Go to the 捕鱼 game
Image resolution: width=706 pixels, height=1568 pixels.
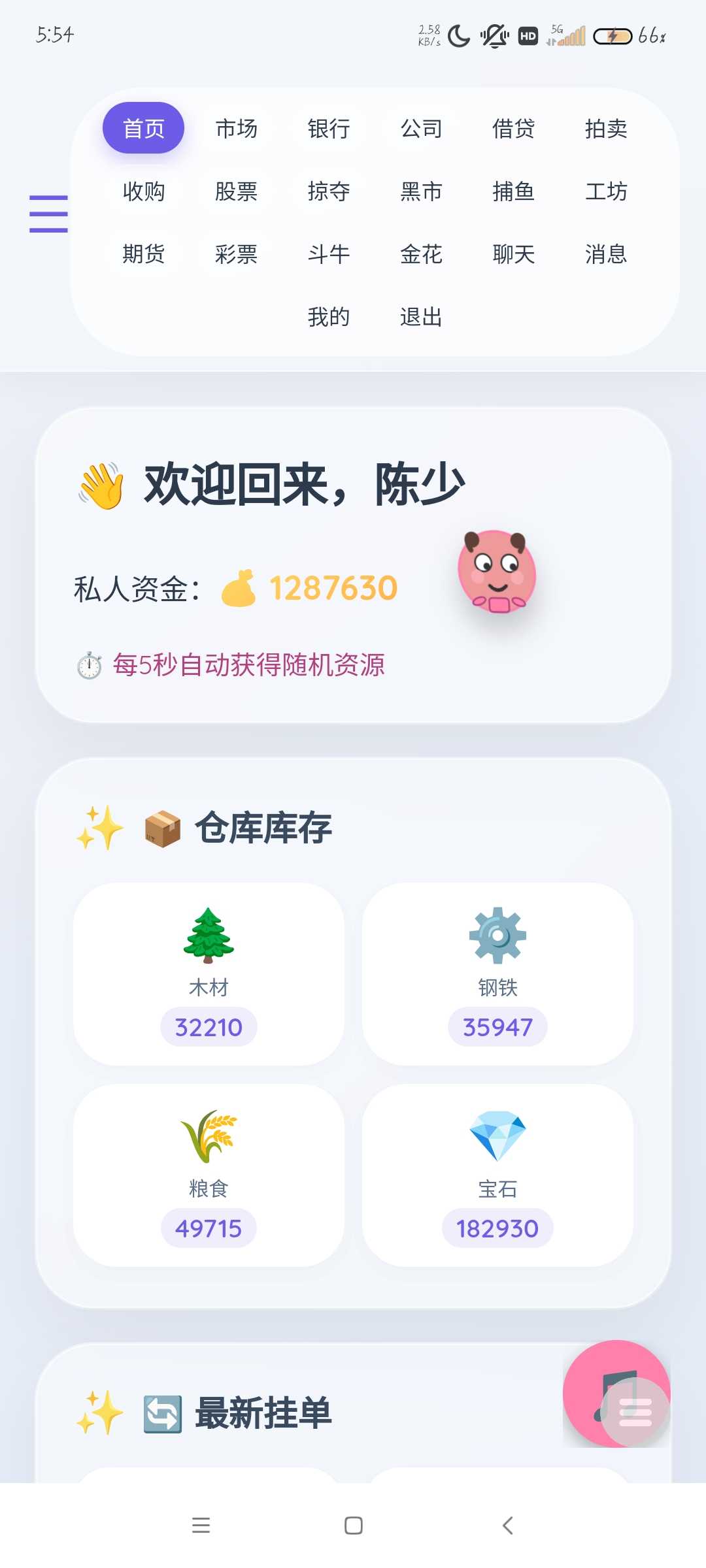(513, 191)
